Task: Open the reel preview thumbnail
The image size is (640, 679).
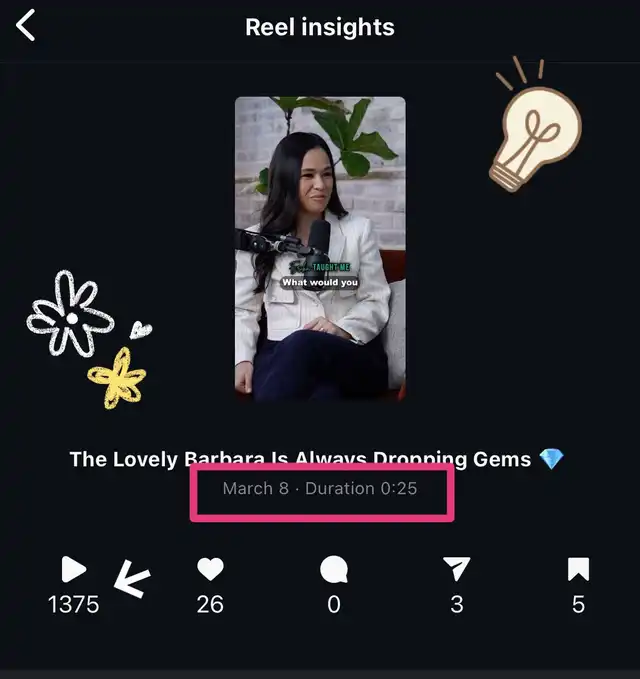Action: coord(320,249)
